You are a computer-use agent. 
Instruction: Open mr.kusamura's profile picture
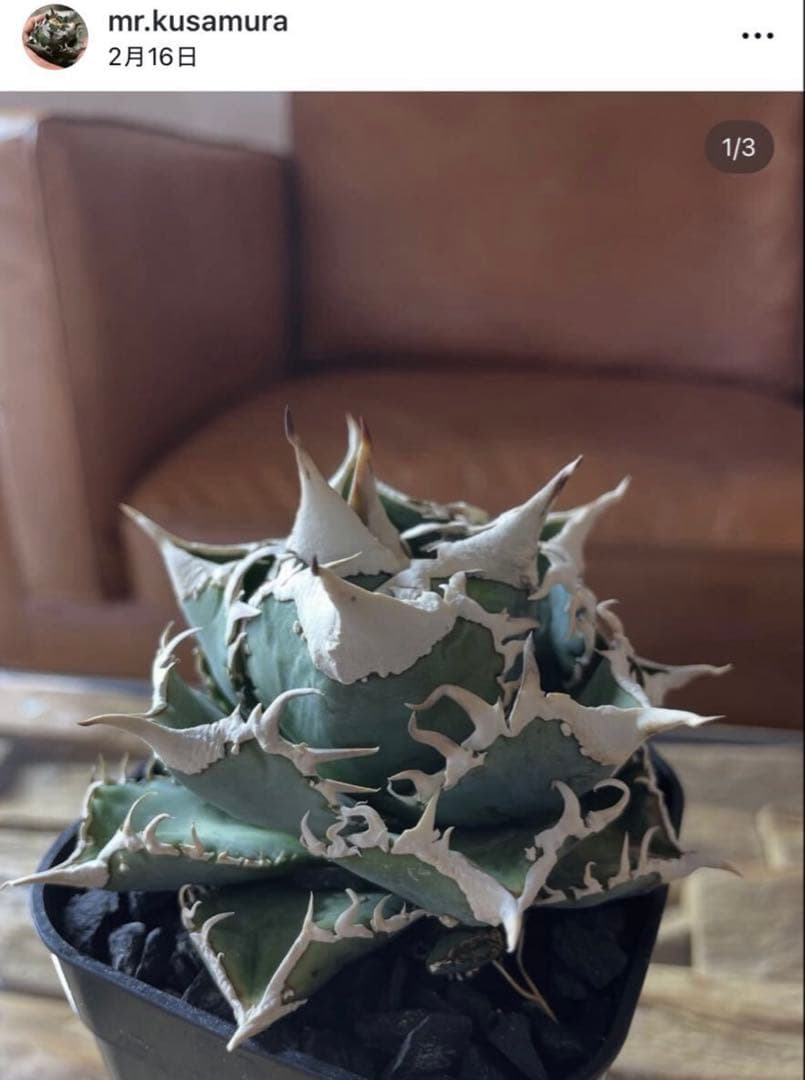pyautogui.click(x=55, y=37)
